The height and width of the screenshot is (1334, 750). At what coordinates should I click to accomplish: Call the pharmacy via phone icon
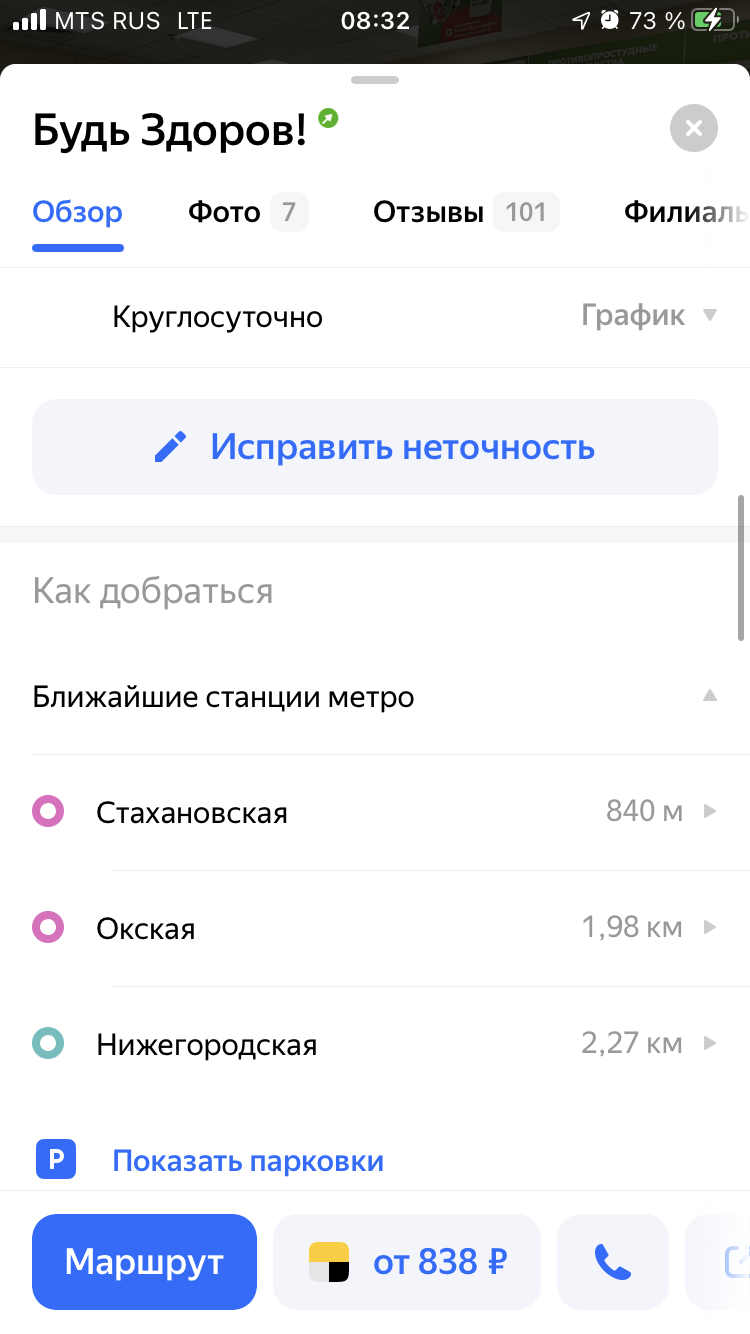point(612,1262)
